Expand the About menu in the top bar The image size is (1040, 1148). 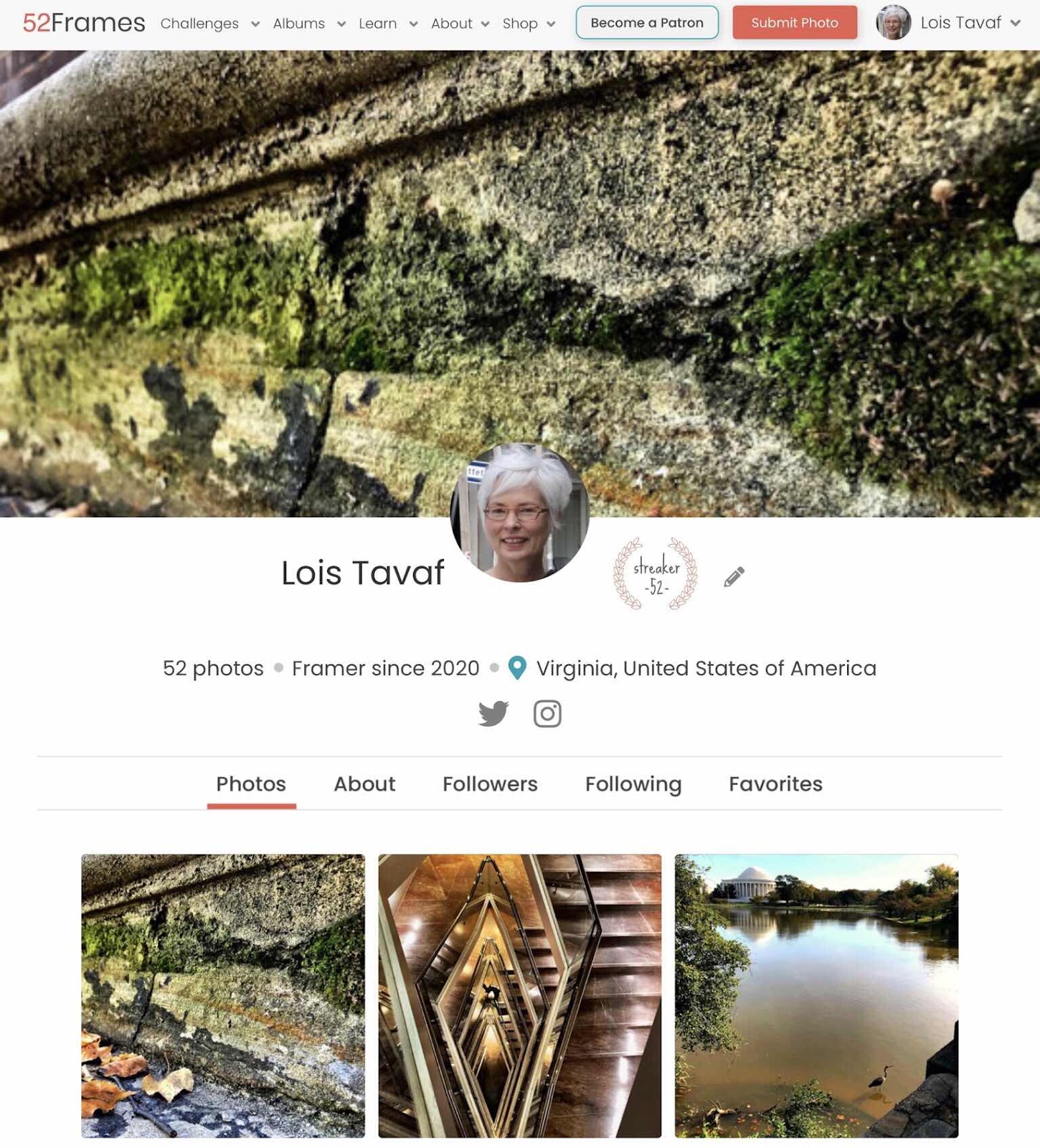coord(460,24)
